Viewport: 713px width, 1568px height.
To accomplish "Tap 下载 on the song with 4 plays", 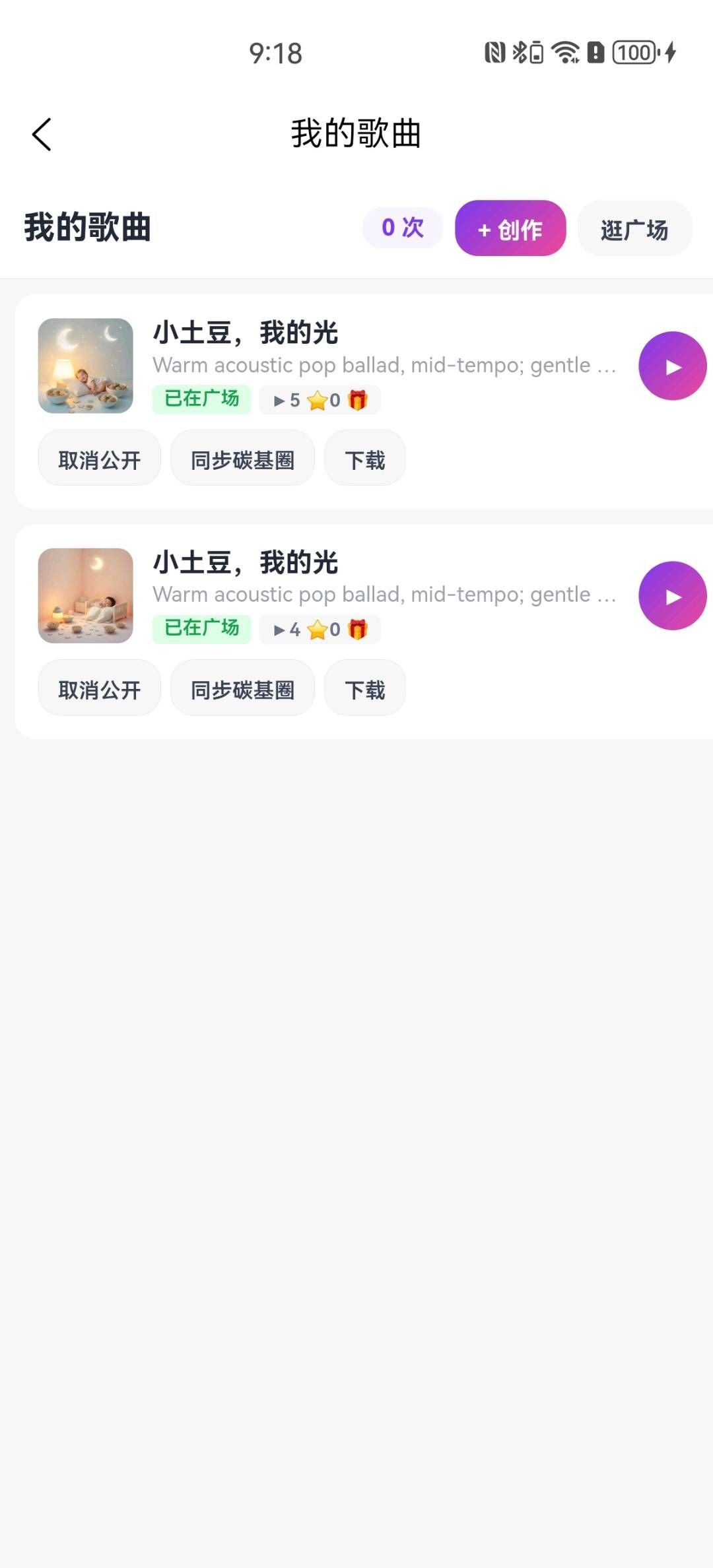I will pyautogui.click(x=364, y=688).
